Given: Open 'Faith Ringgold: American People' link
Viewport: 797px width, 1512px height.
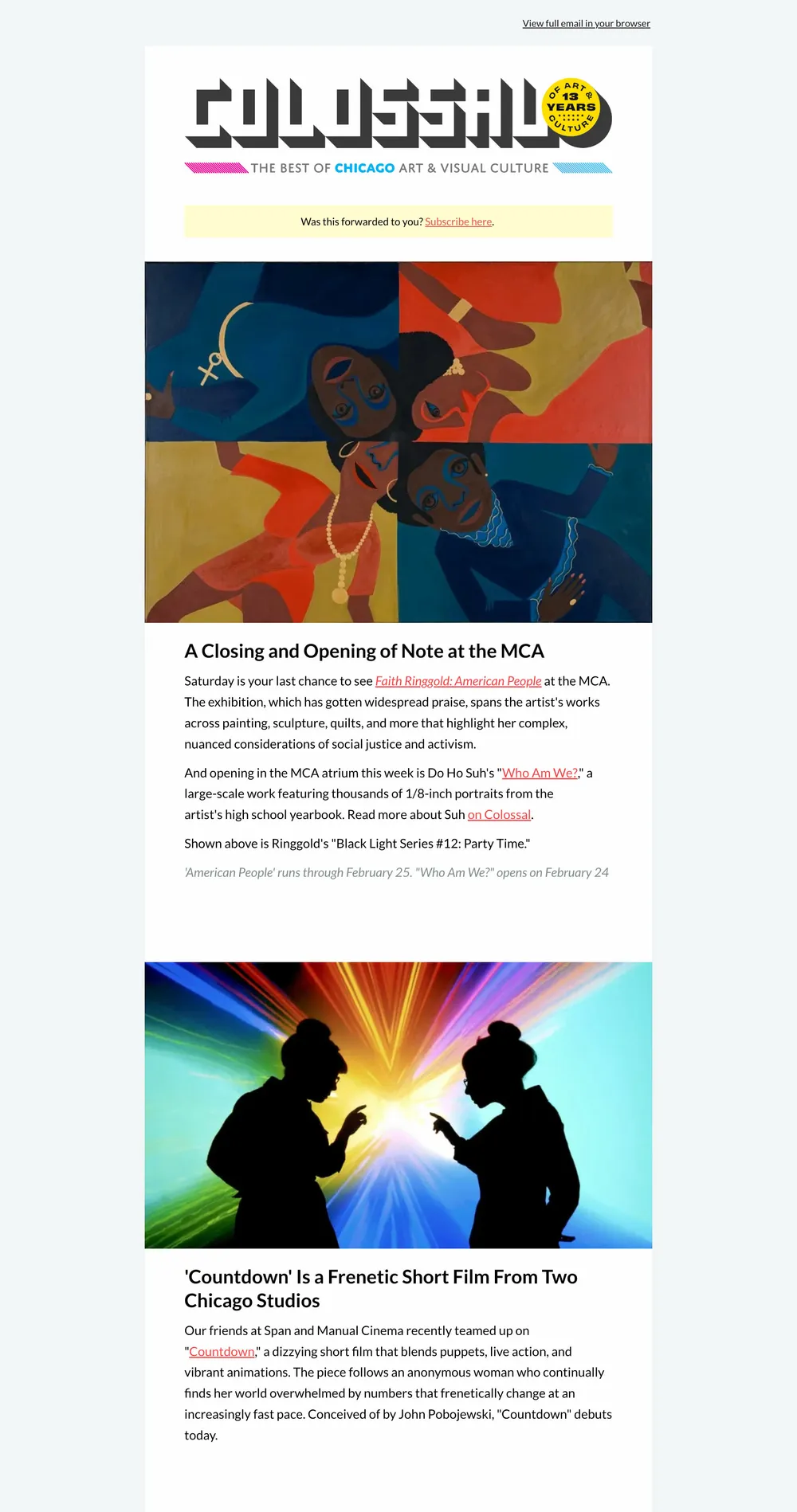Looking at the screenshot, I should pyautogui.click(x=458, y=681).
